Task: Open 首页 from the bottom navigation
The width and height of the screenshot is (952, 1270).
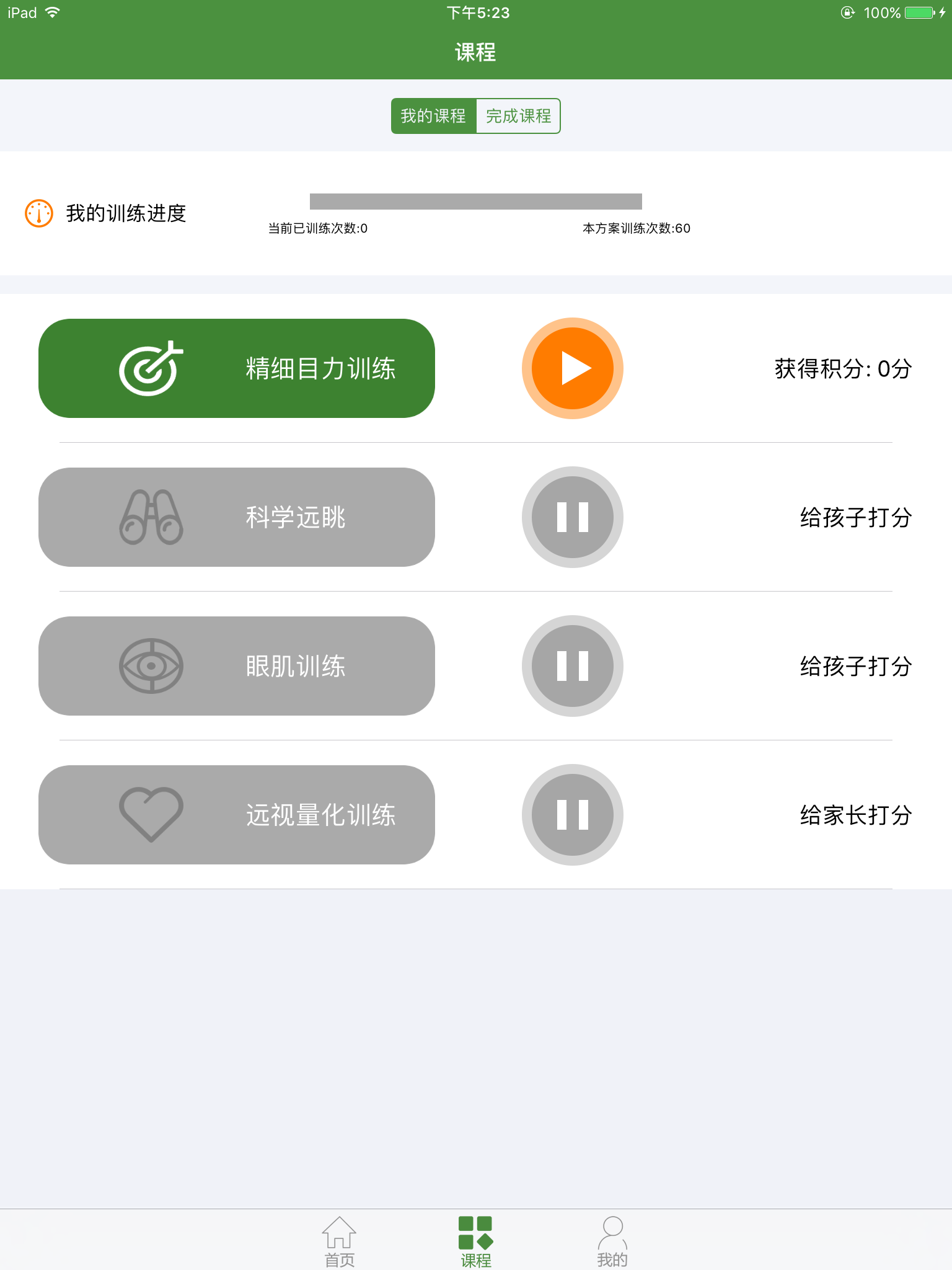Action: tap(340, 1240)
